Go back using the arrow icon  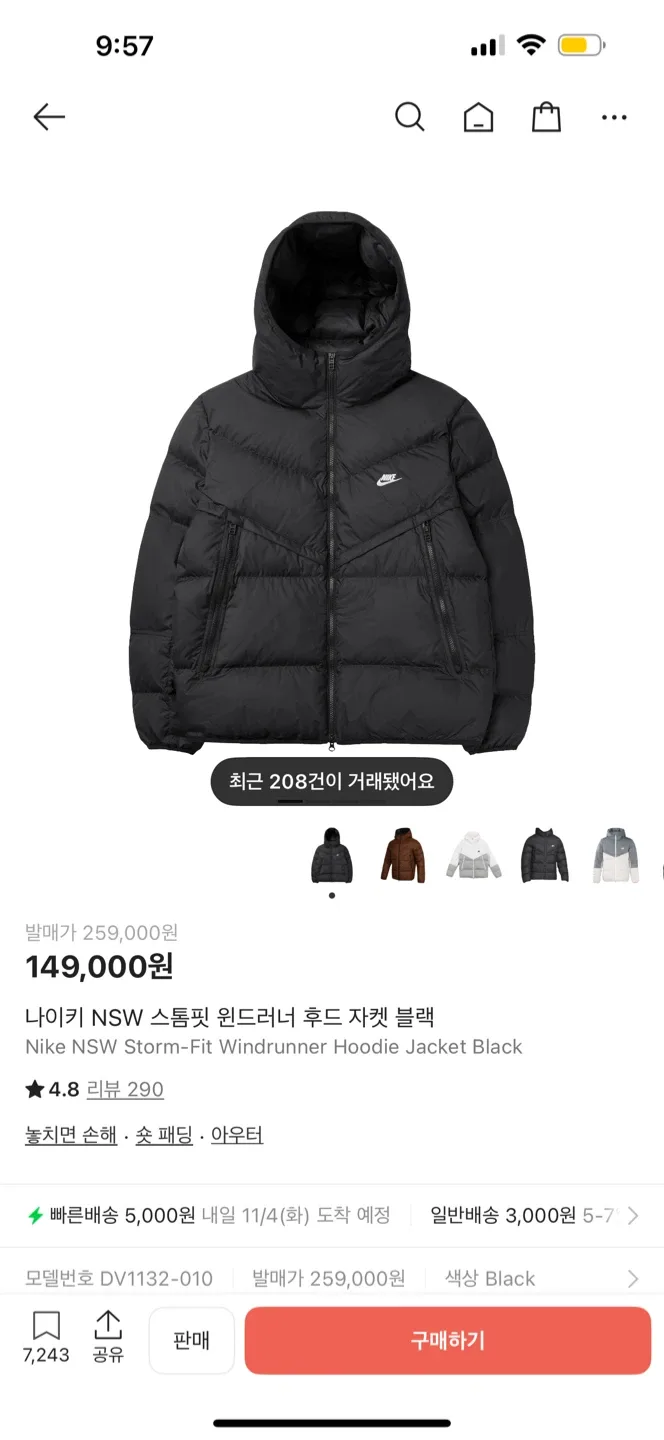pyautogui.click(x=48, y=117)
